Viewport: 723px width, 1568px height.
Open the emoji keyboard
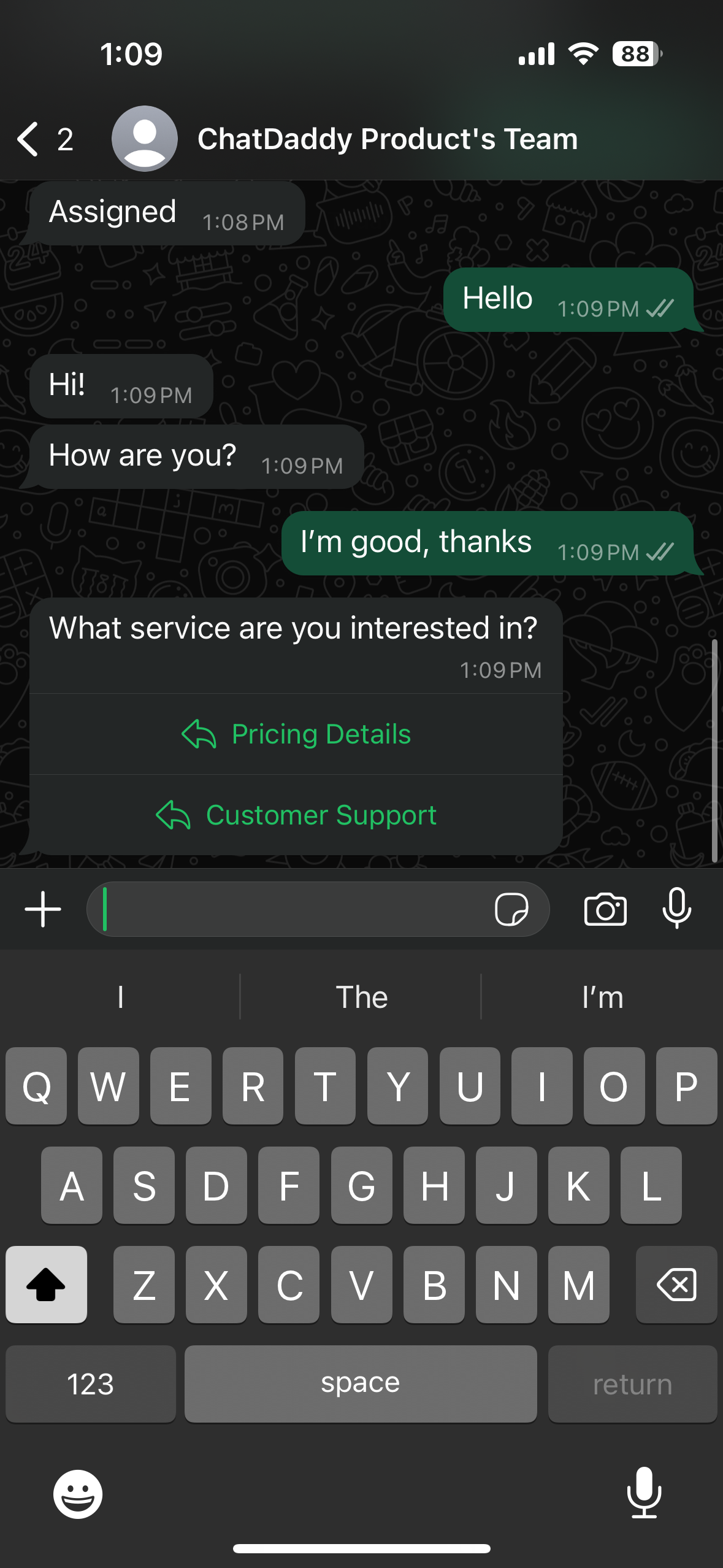click(78, 1493)
